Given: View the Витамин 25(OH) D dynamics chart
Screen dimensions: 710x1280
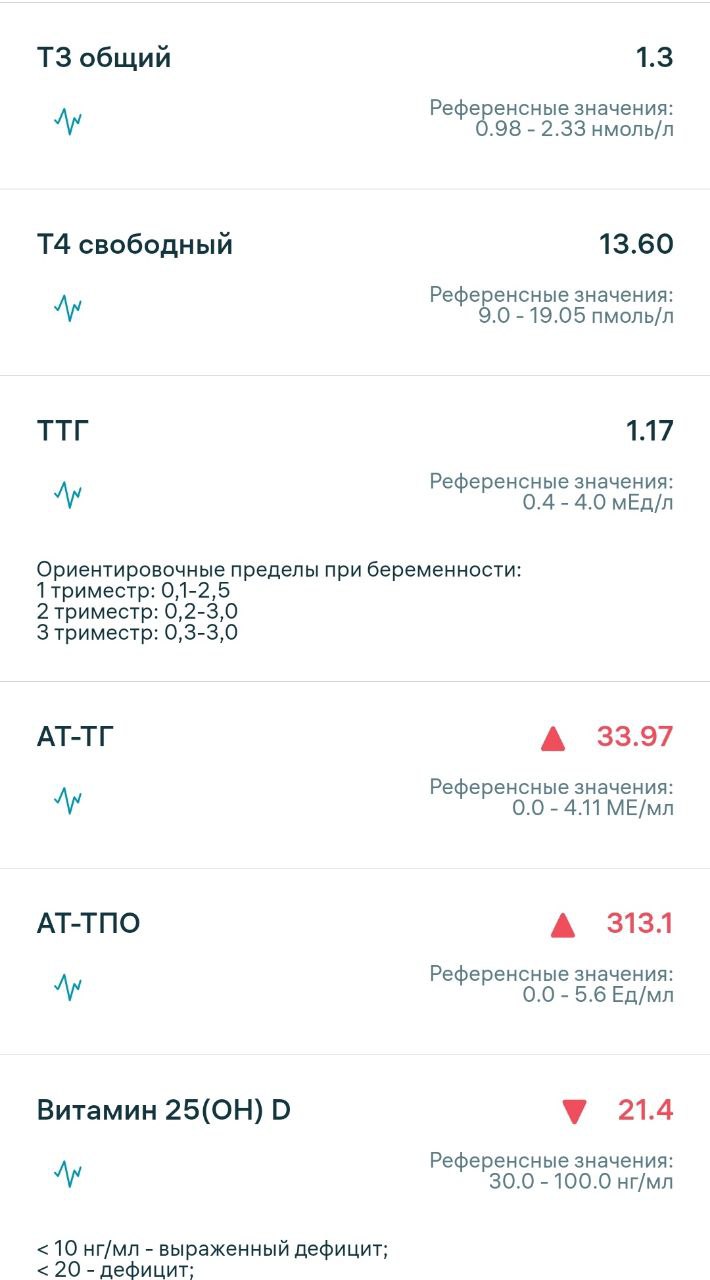Looking at the screenshot, I should pyautogui.click(x=68, y=1173).
